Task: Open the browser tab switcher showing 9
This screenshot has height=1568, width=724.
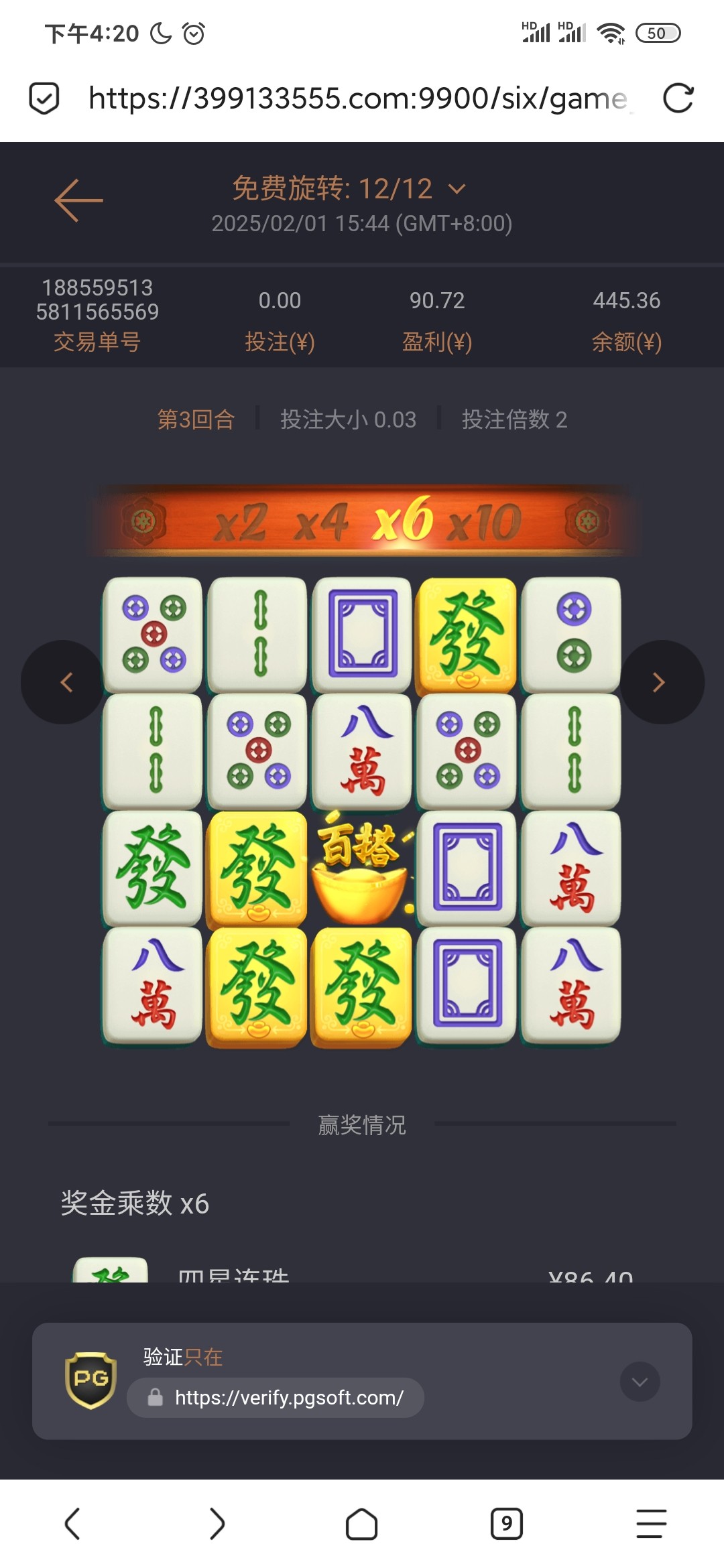Action: pyautogui.click(x=506, y=1524)
